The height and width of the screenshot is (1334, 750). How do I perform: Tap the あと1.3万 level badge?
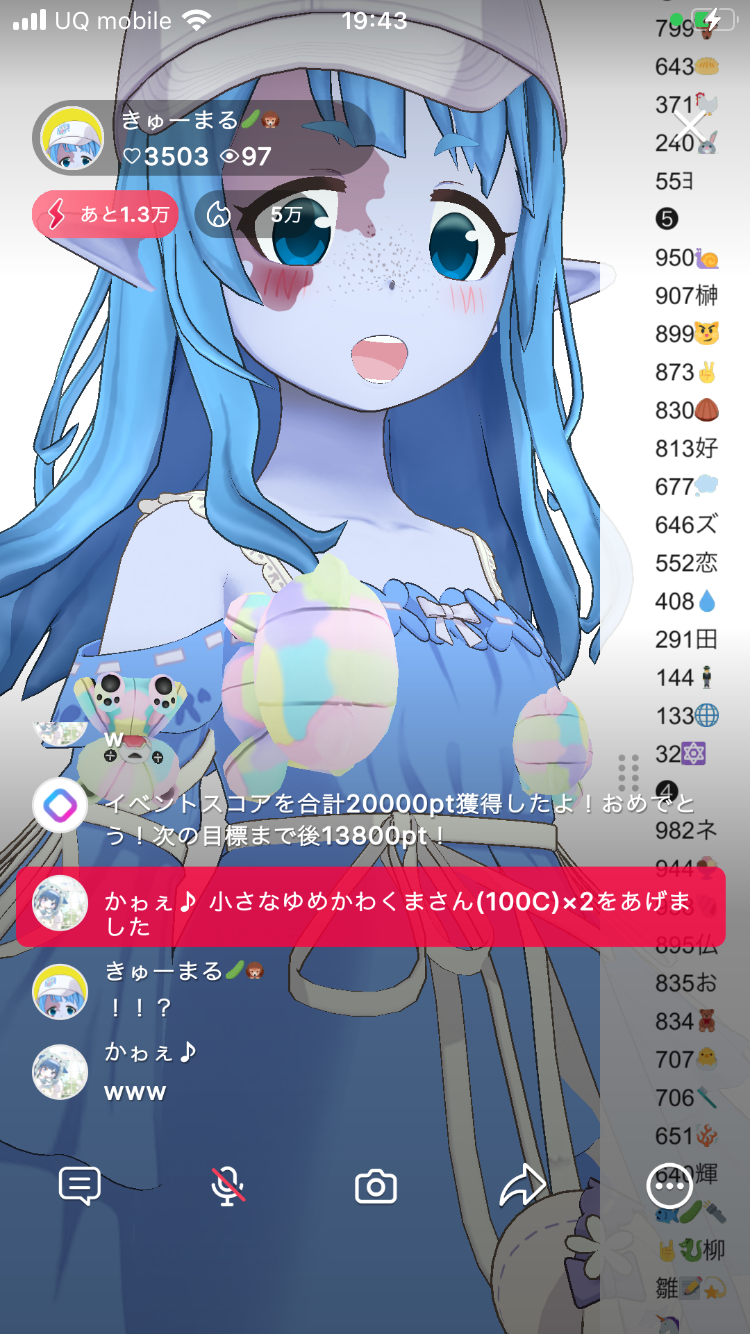click(105, 214)
